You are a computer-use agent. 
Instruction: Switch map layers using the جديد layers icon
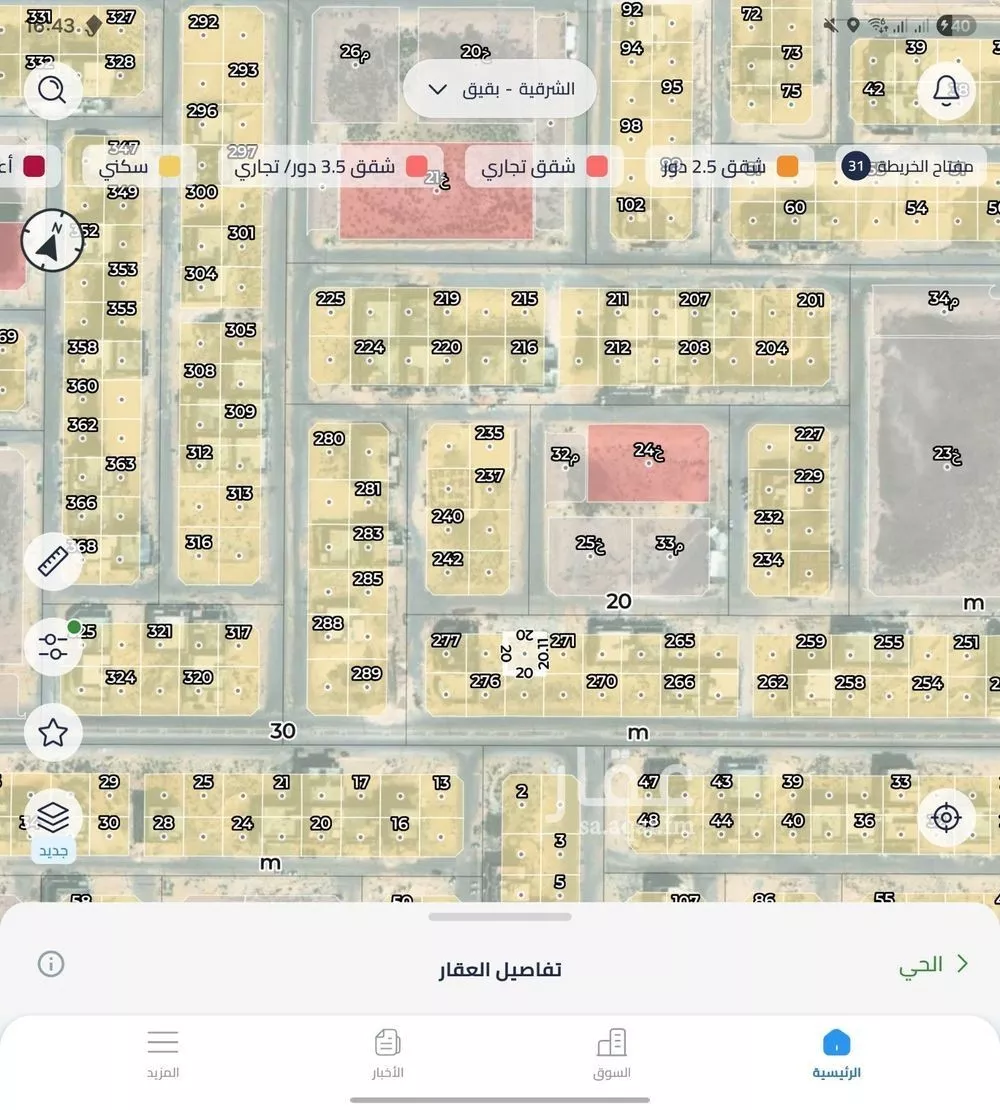point(52,820)
